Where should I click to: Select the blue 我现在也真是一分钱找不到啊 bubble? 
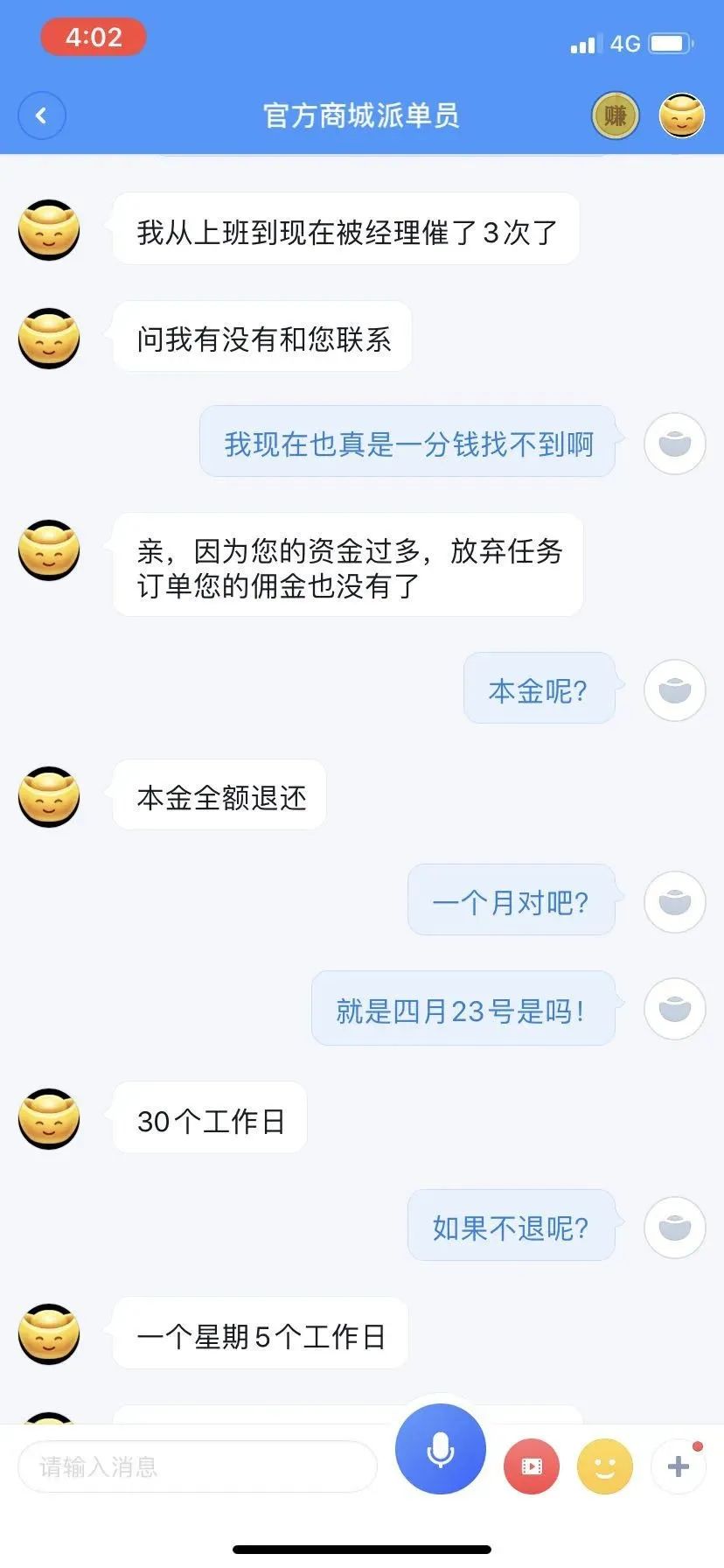pos(407,444)
